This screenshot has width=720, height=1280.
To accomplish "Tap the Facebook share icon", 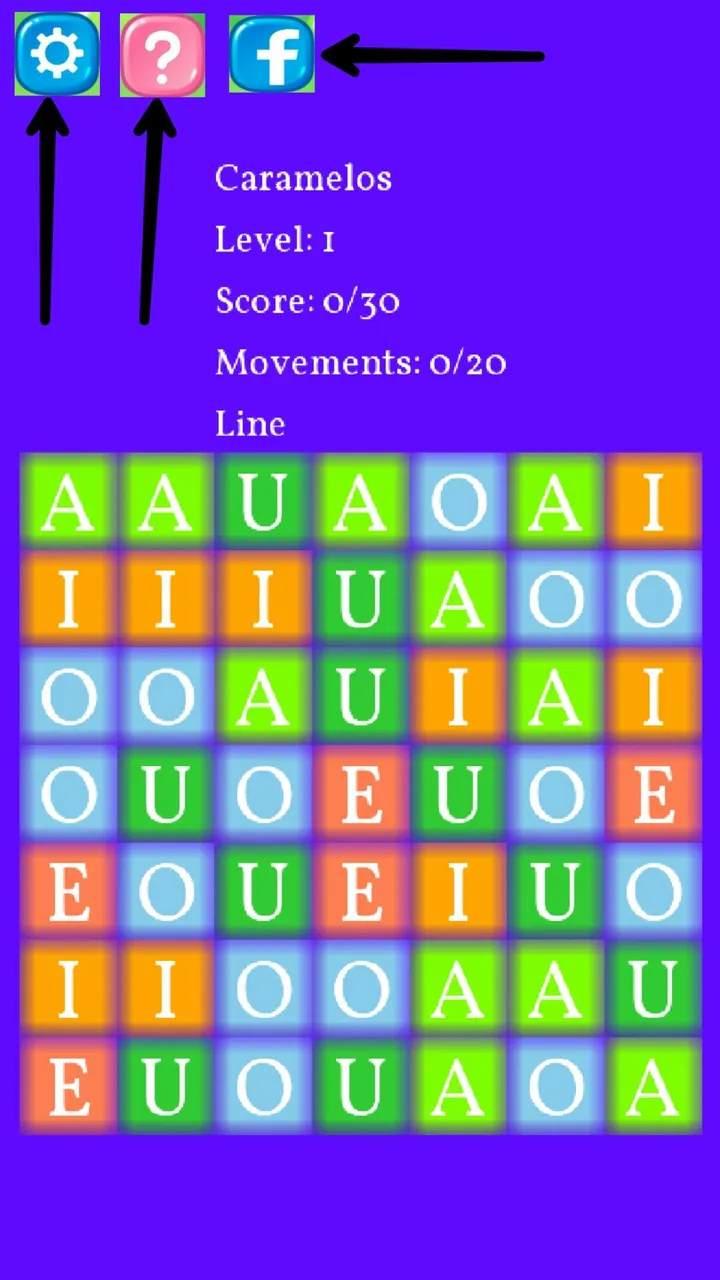I will click(x=272, y=54).
